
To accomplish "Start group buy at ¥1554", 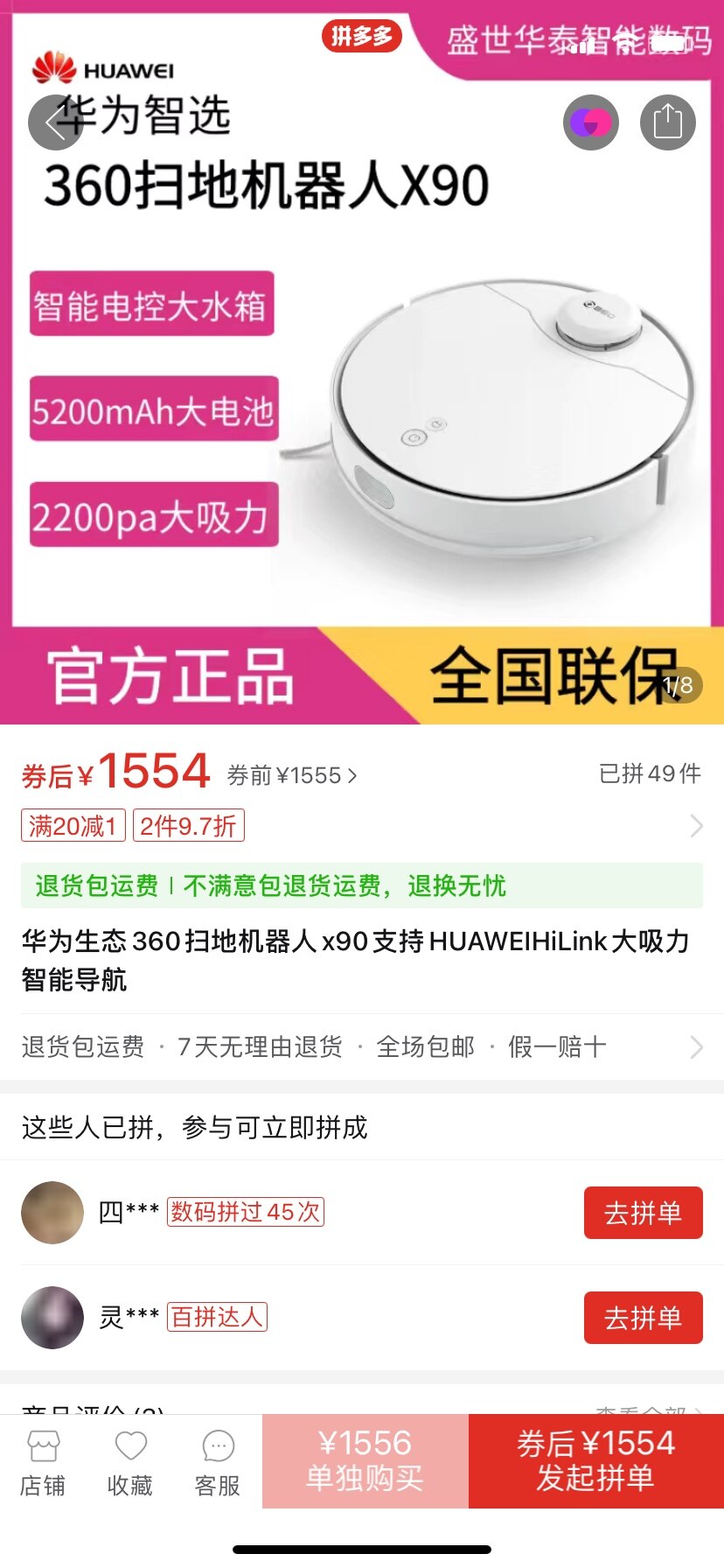I will [595, 1460].
